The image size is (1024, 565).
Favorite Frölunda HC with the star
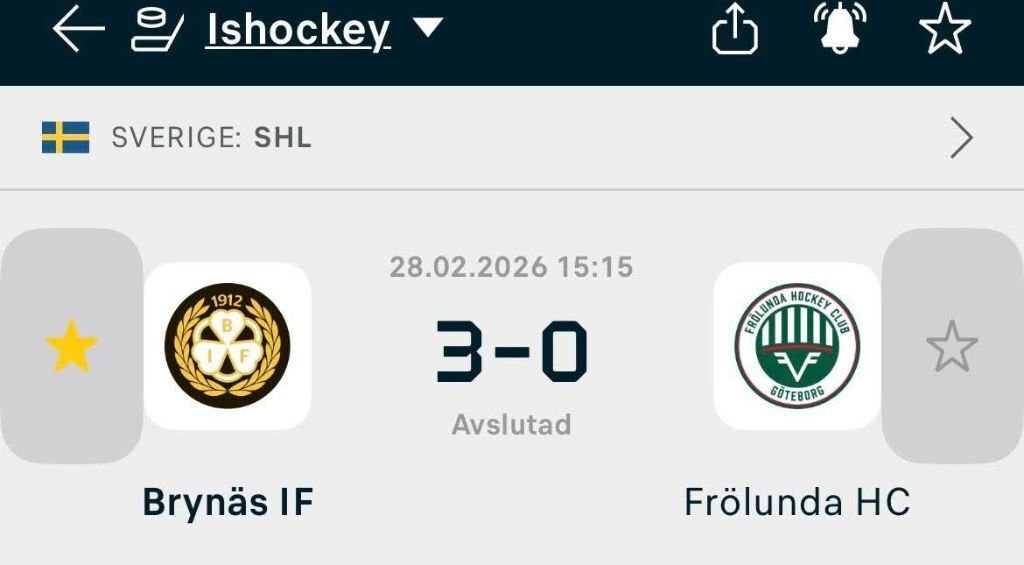[951, 347]
